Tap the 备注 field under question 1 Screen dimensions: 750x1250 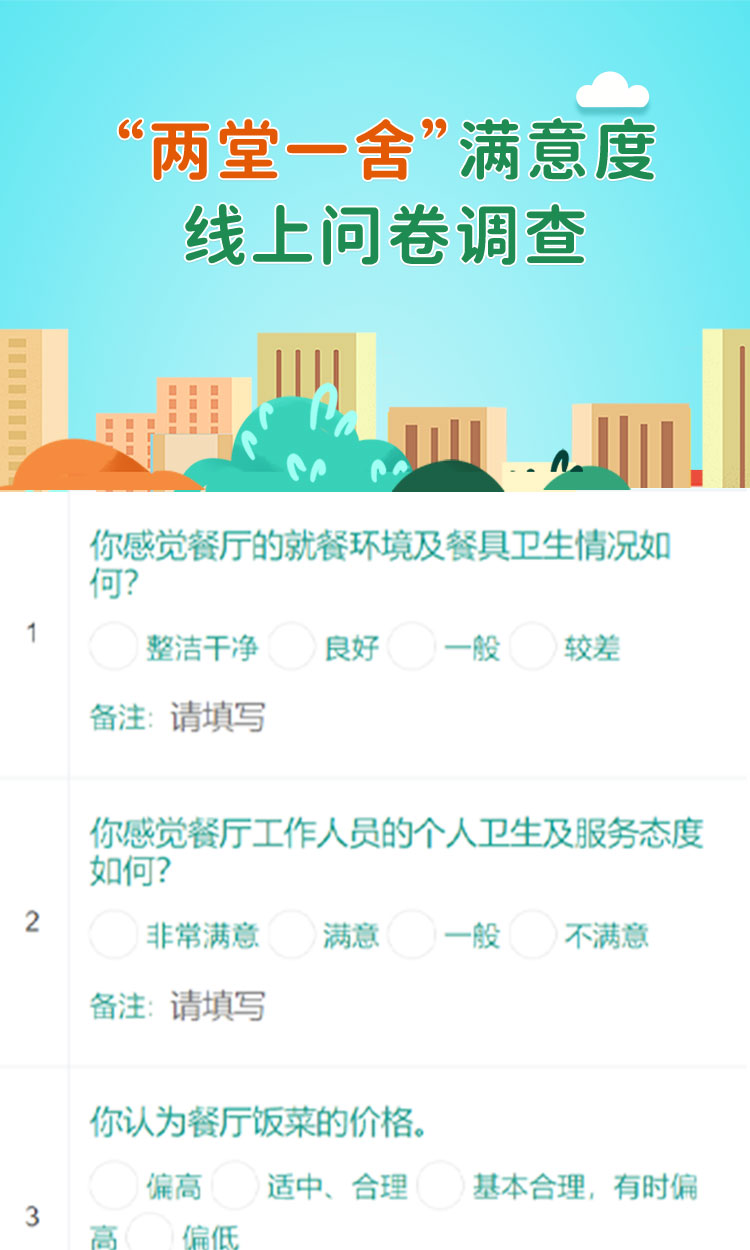coord(218,717)
